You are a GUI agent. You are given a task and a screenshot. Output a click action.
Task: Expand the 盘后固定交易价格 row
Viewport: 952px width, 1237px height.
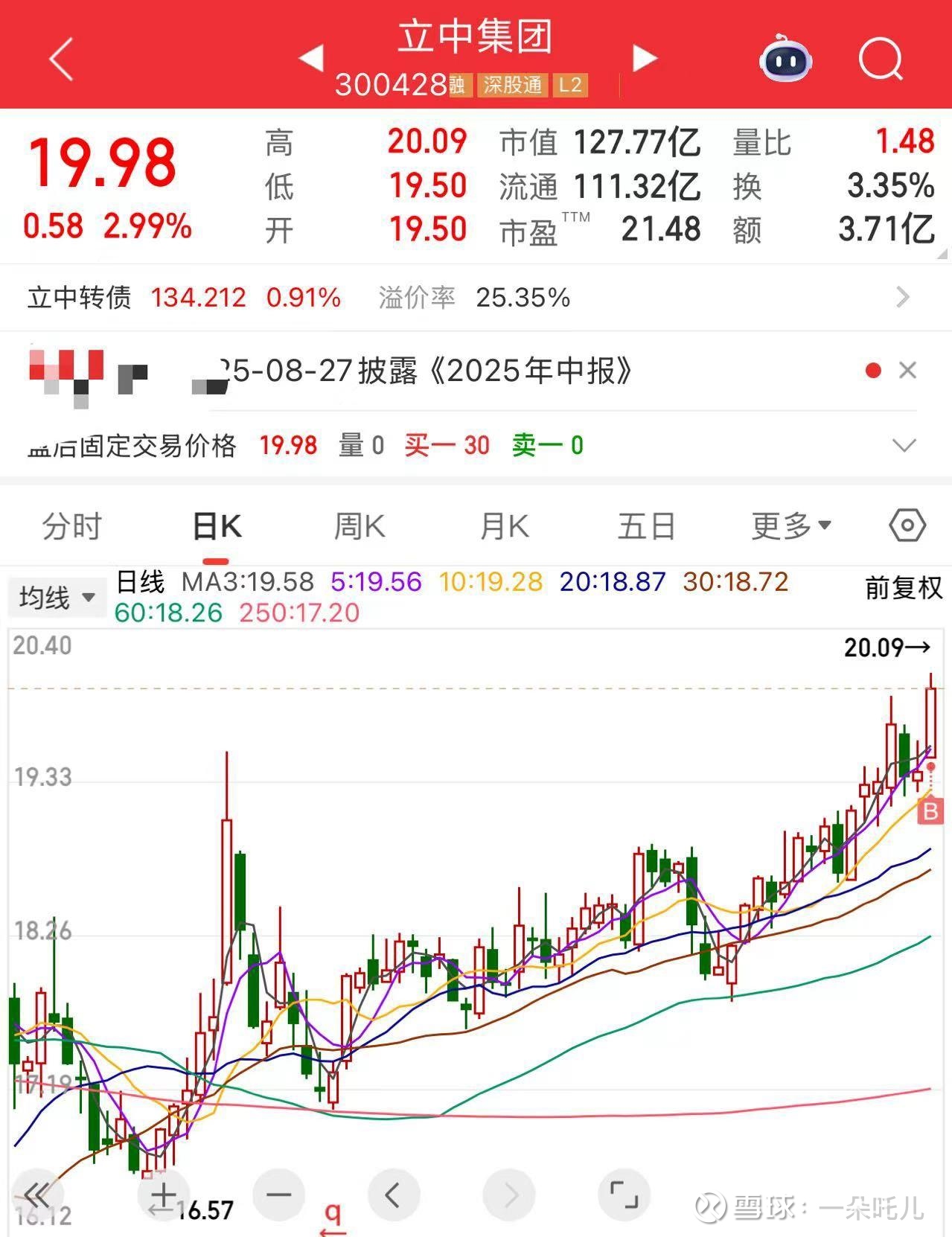pos(904,445)
